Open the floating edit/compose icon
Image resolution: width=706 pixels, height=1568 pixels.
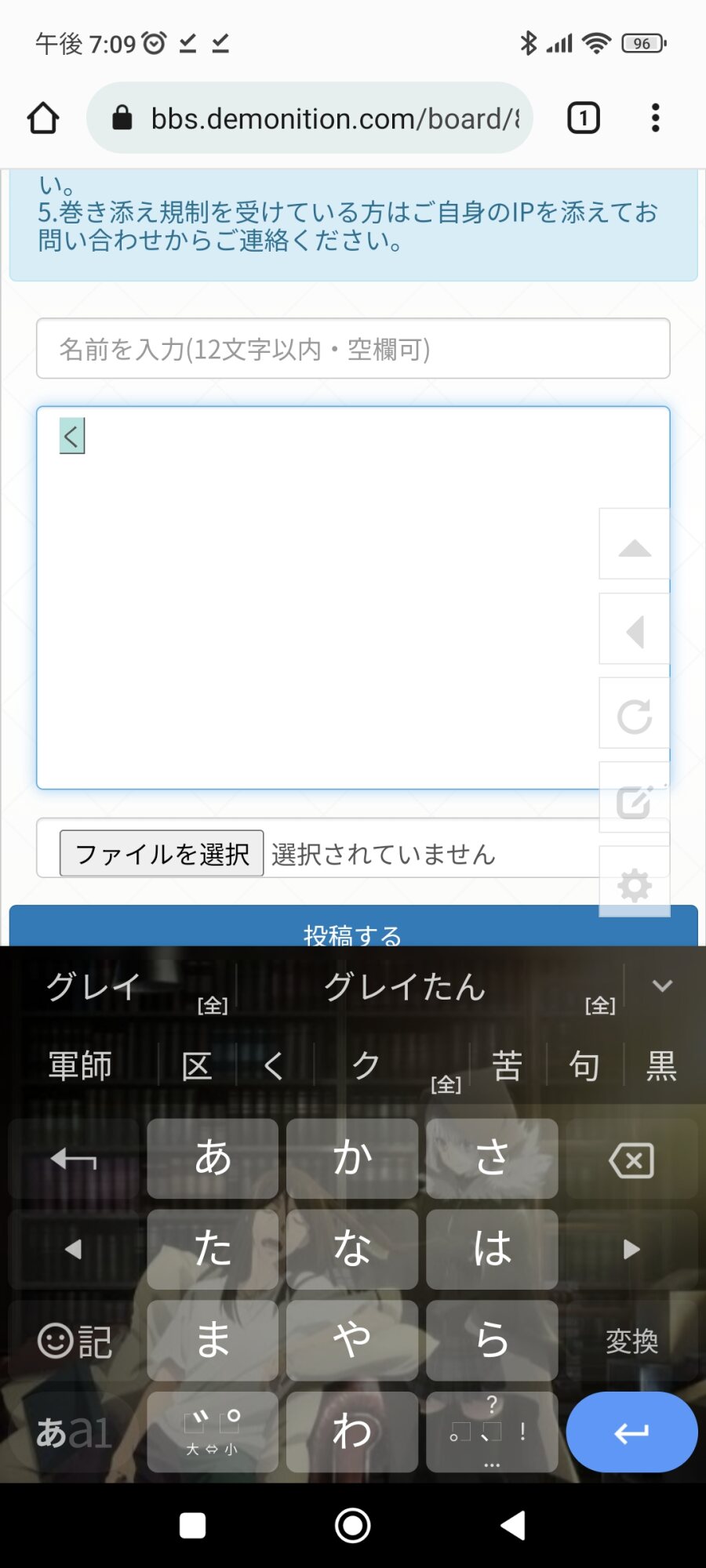pyautogui.click(x=635, y=800)
